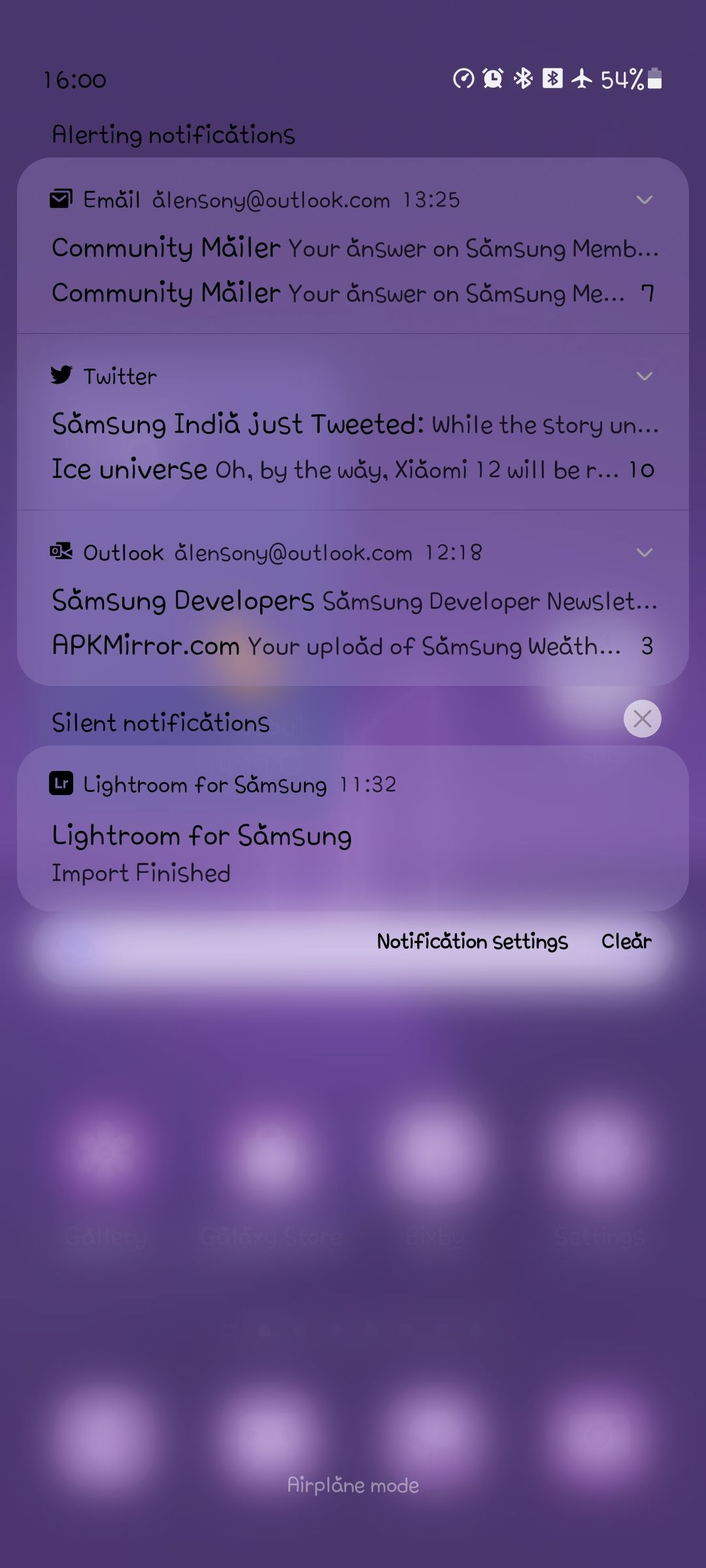706x1568 pixels.
Task: Tap the Twitter bird icon
Action: pyautogui.click(x=61, y=376)
